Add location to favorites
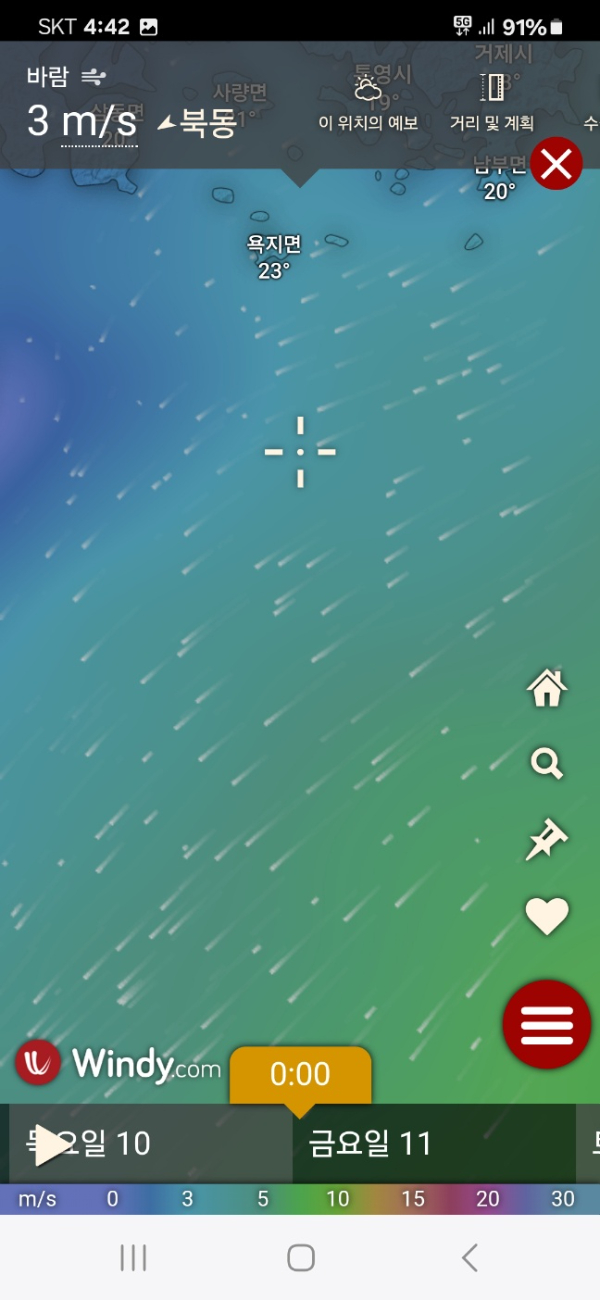 (x=547, y=916)
